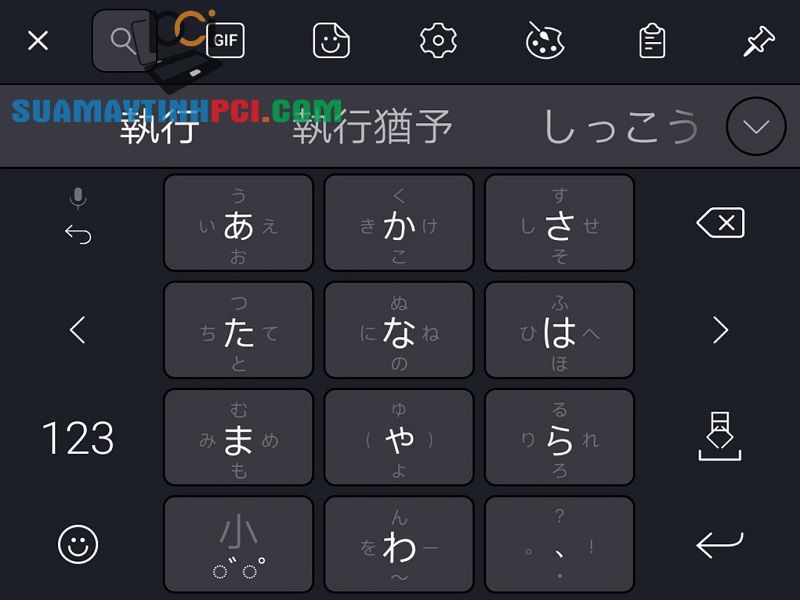Open the emoji keyboard
This screenshot has height=600, width=800.
(78, 544)
